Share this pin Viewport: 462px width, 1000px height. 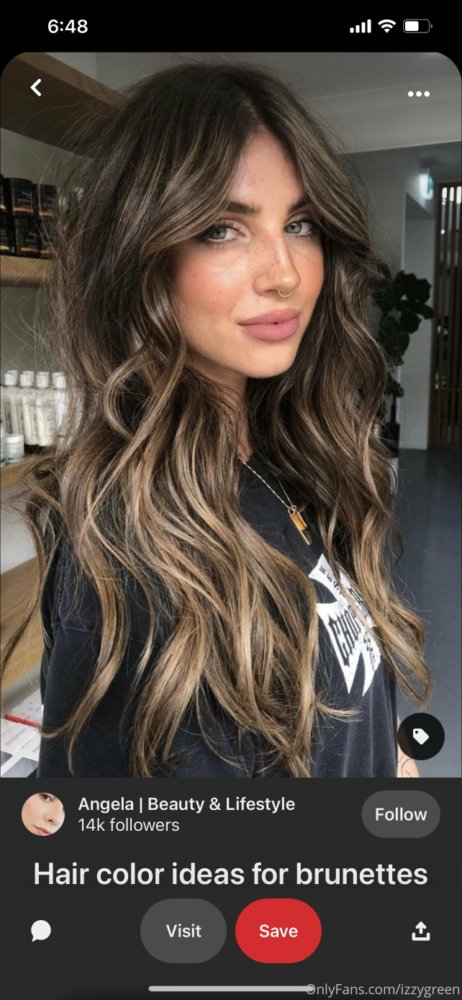click(x=420, y=931)
